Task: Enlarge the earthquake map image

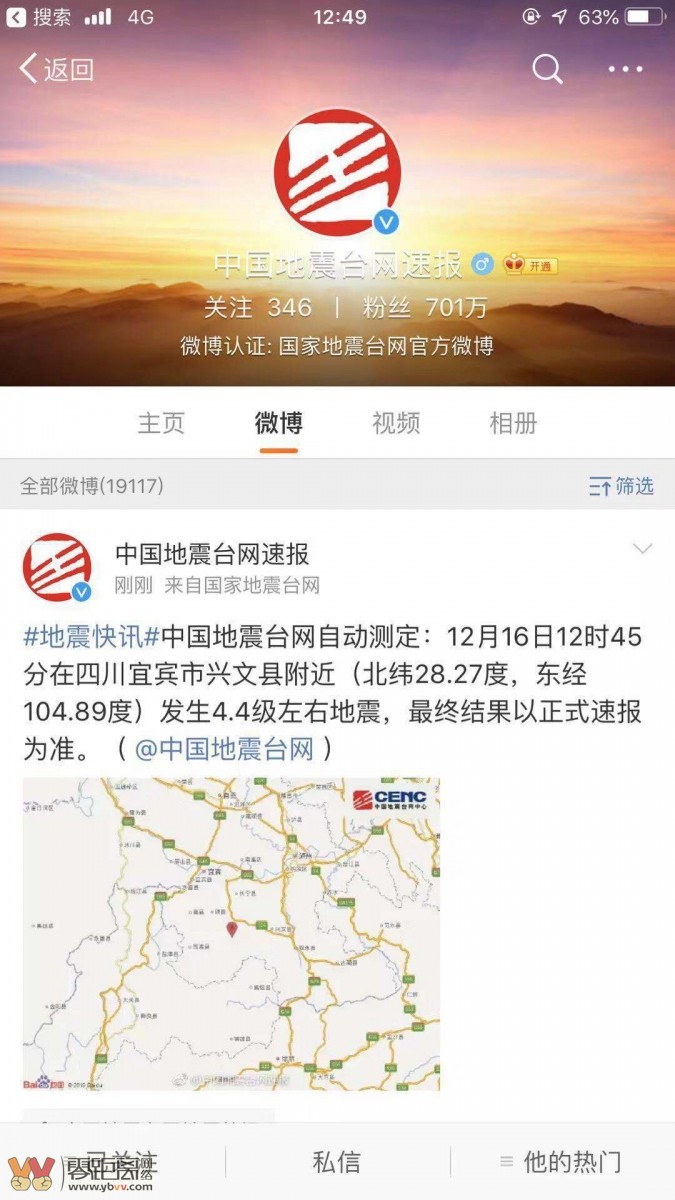Action: [x=231, y=933]
